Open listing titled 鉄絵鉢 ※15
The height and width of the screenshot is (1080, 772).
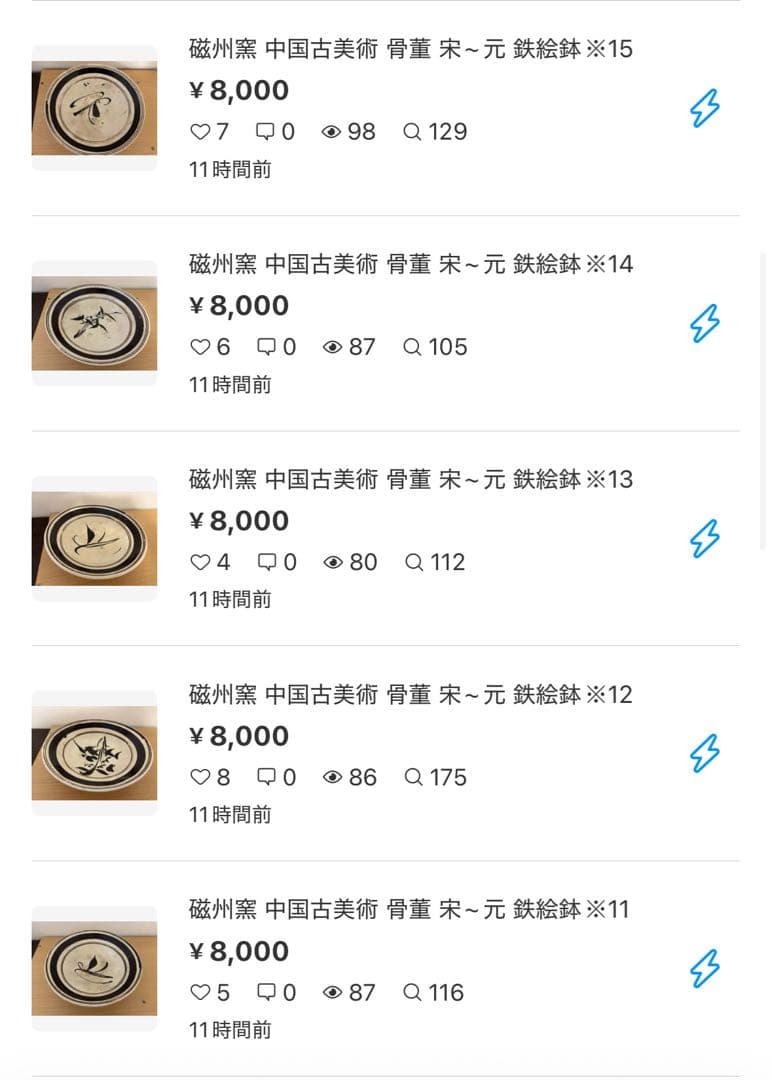click(410, 48)
